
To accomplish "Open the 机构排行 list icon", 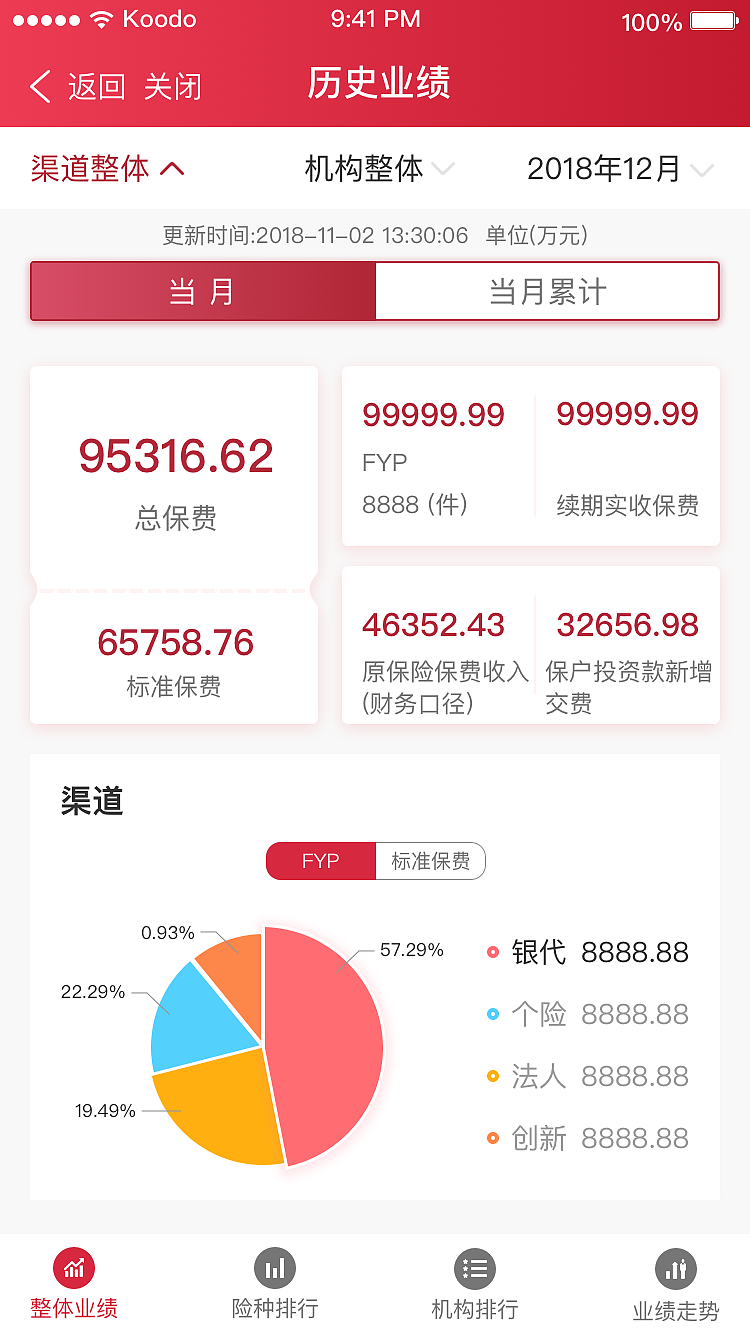I will point(474,1270).
